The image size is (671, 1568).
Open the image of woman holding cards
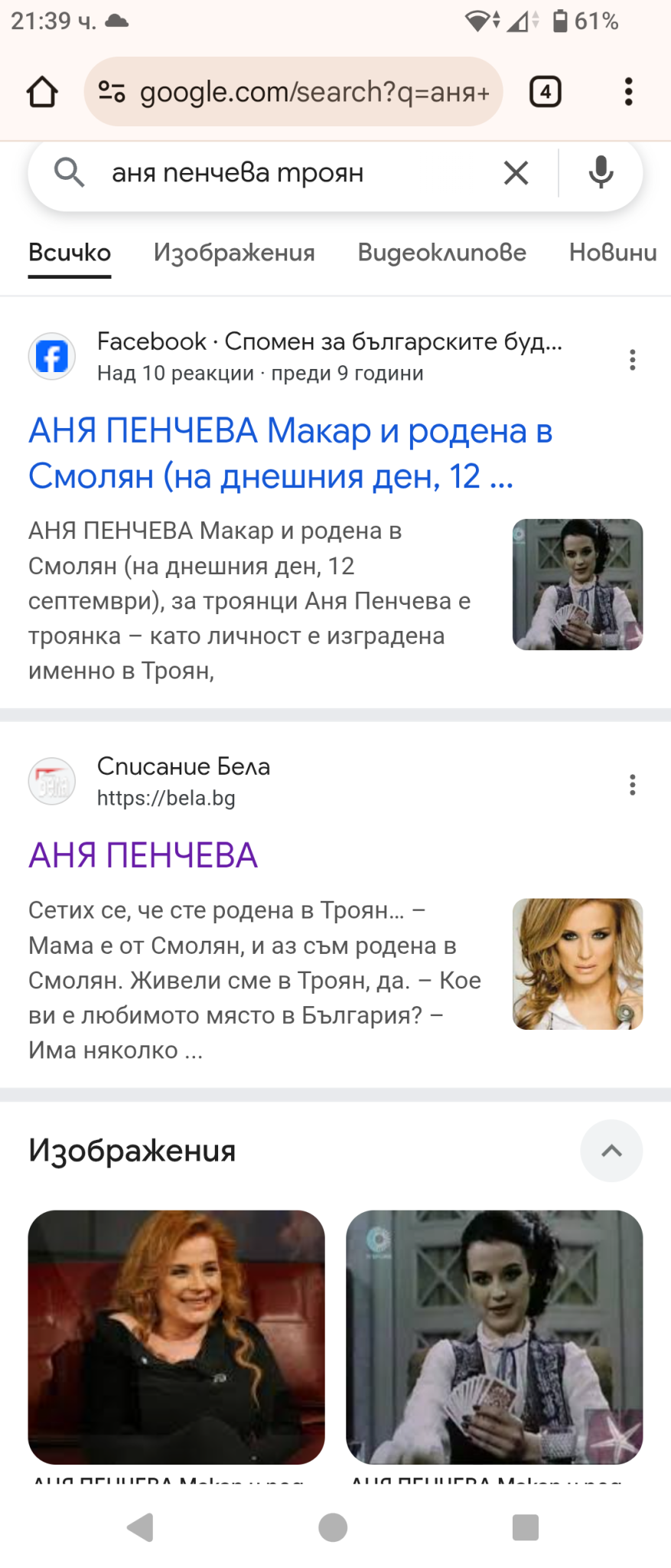[494, 1337]
